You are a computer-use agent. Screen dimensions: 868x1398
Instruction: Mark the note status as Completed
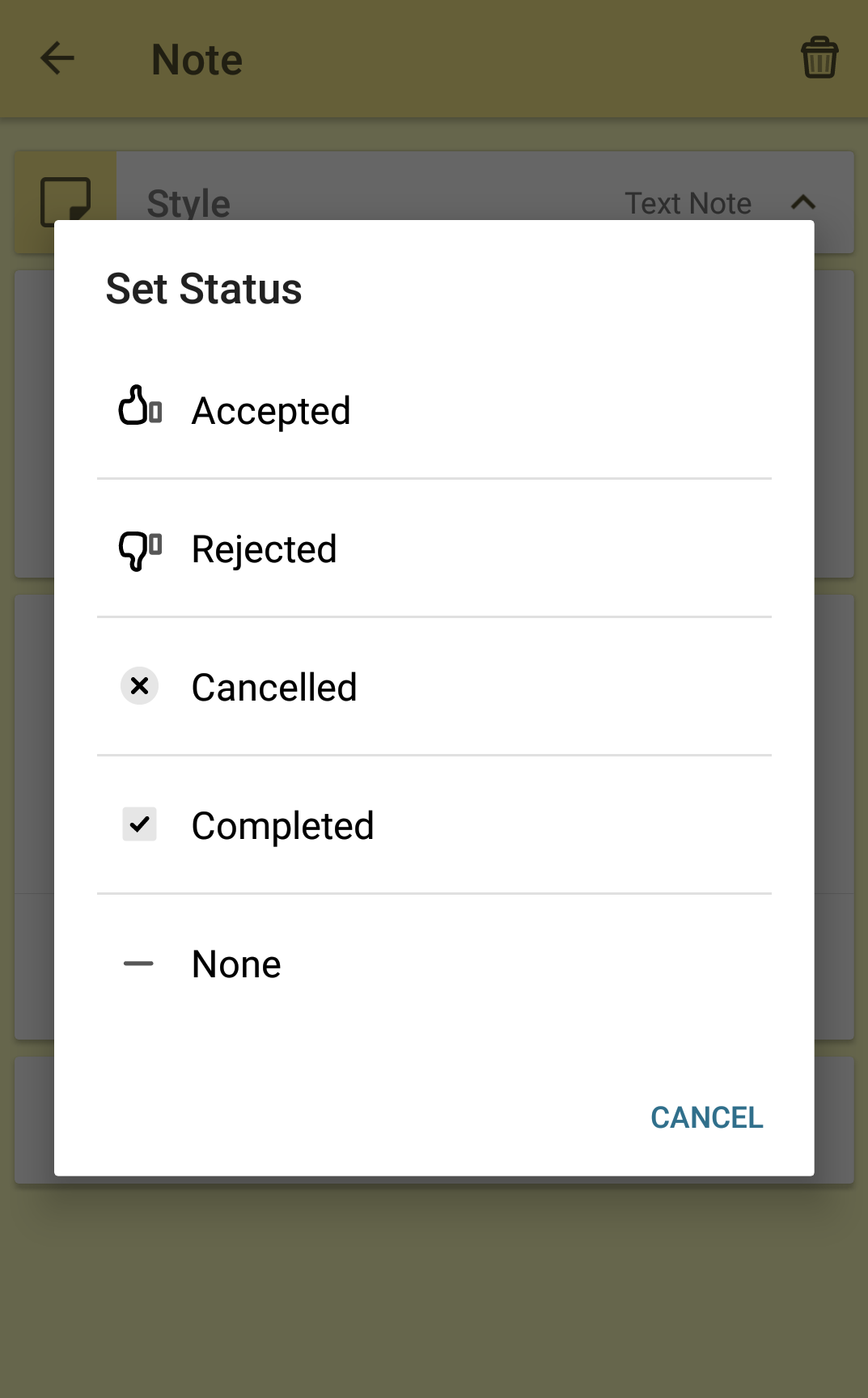pos(282,824)
